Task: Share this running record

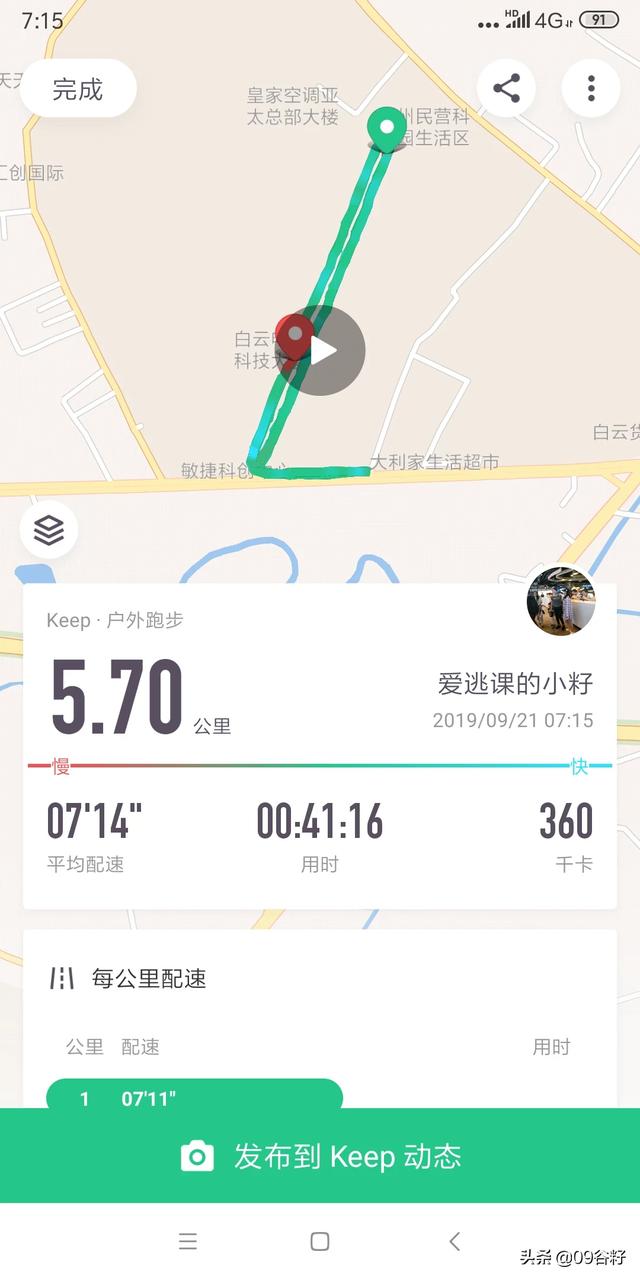Action: click(507, 89)
